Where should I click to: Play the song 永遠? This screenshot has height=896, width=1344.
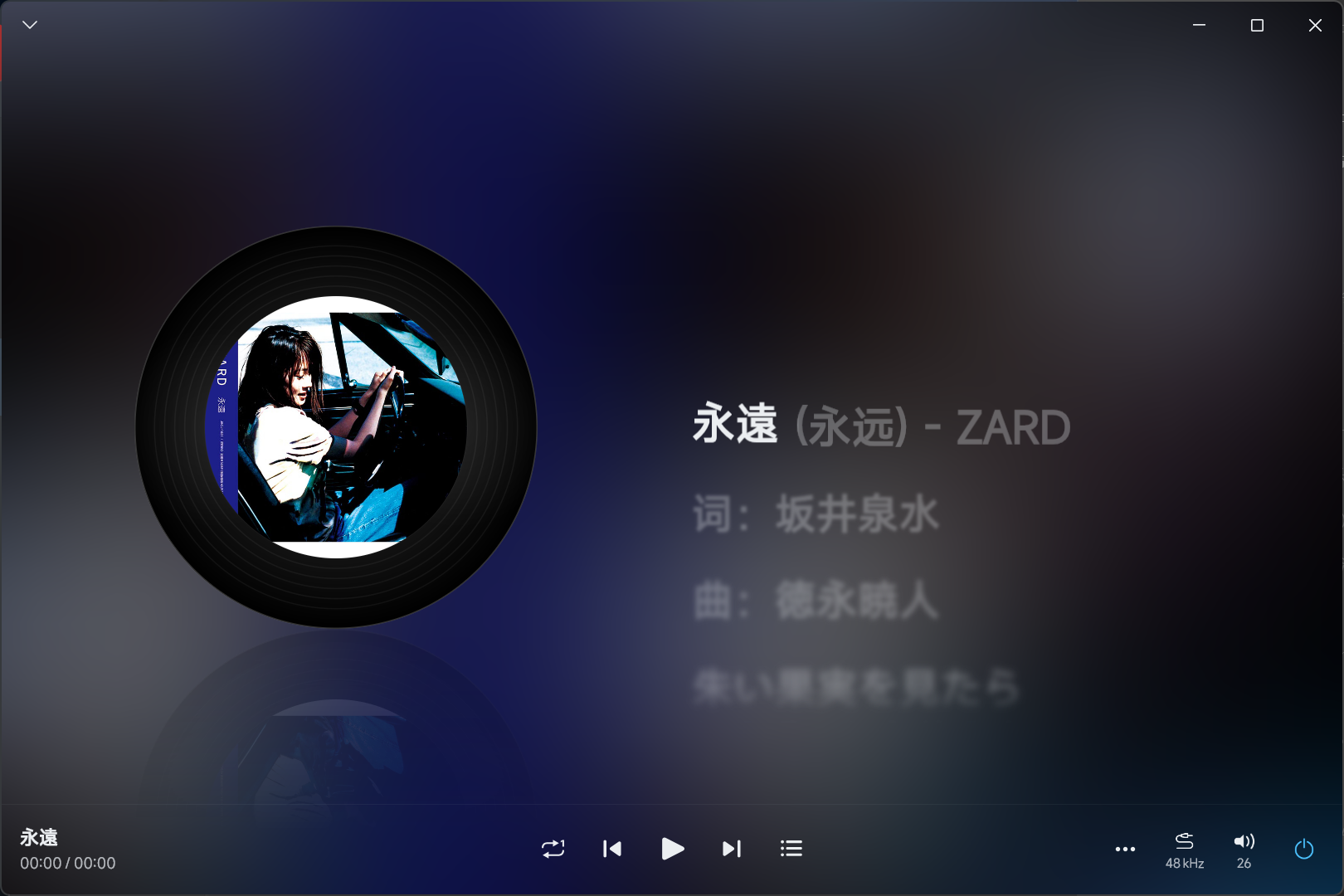(672, 849)
